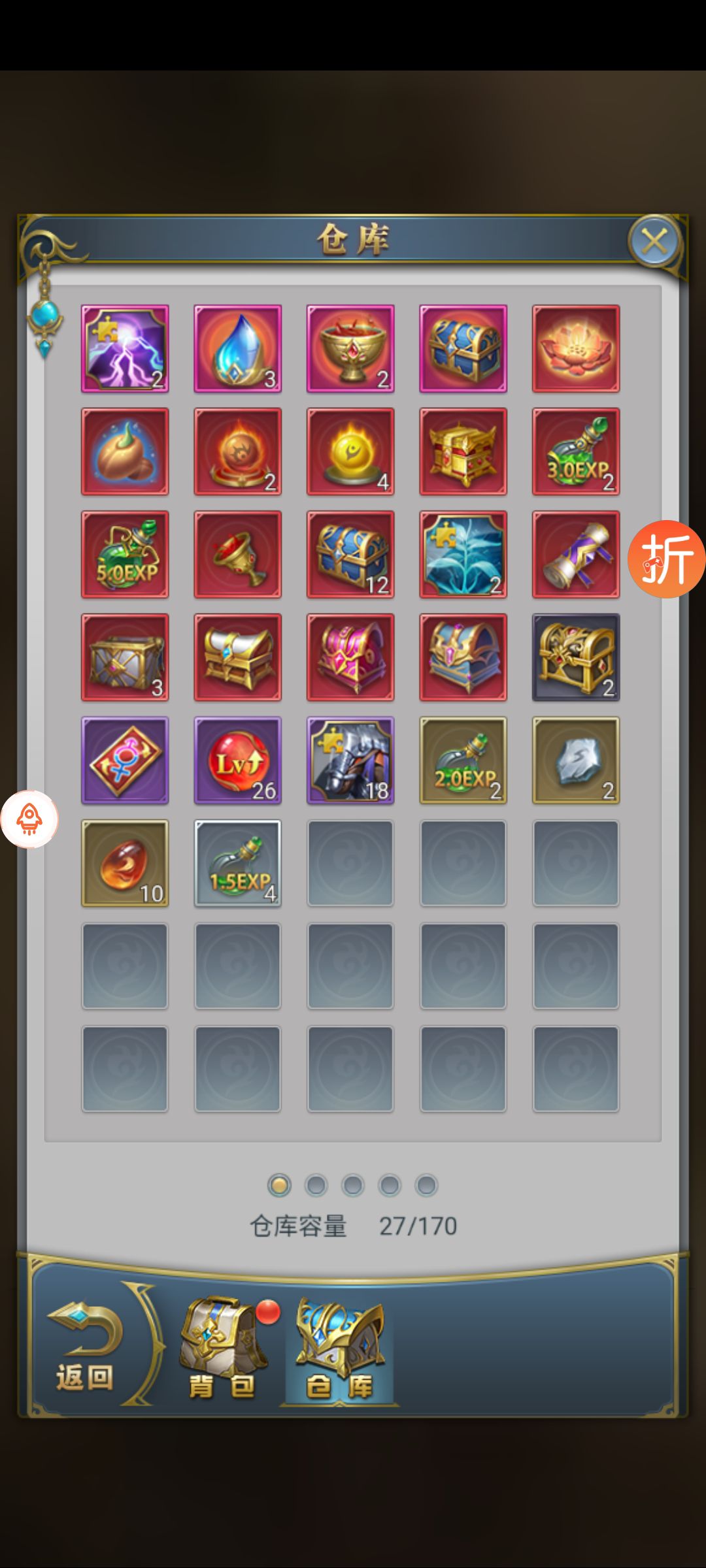Viewport: 706px width, 1568px height.
Task: Choose the amber stone with quantity 10
Action: 125,863
